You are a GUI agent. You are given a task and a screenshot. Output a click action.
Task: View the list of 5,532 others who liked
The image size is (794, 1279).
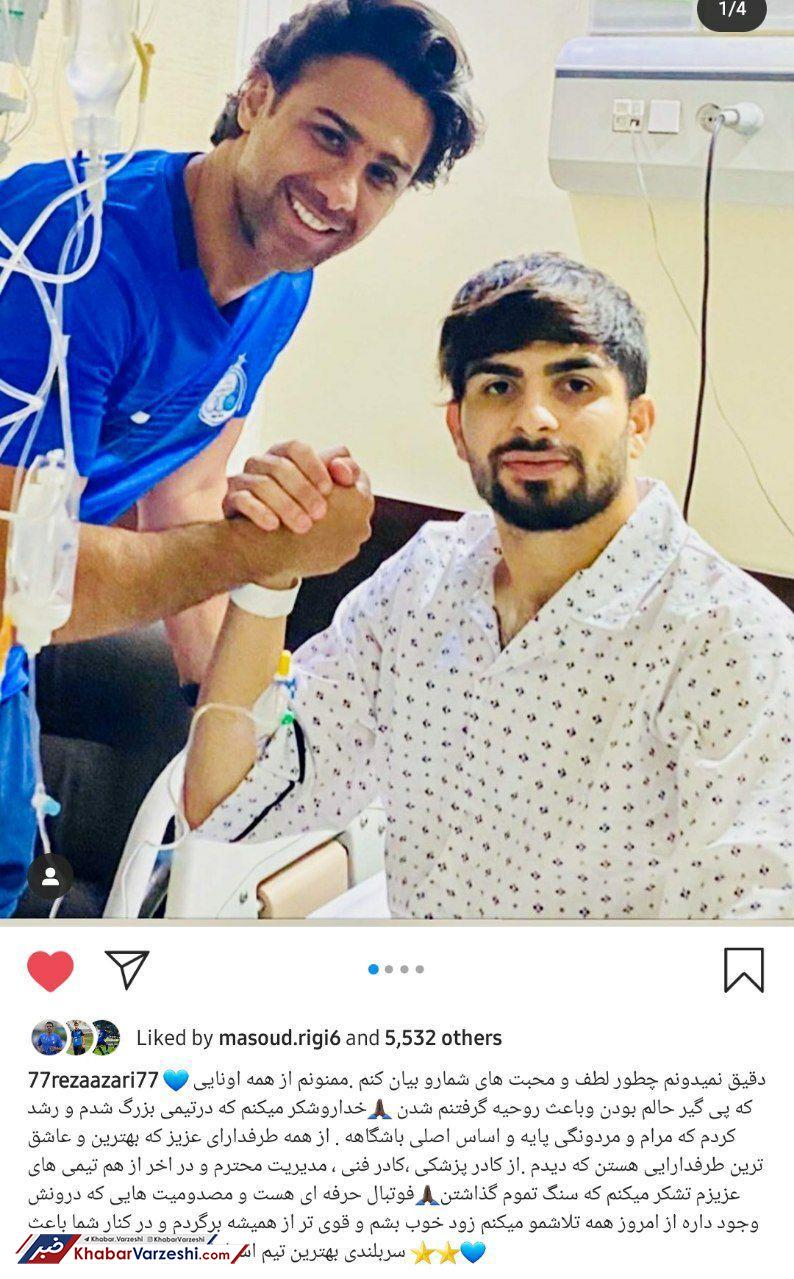click(x=444, y=1038)
